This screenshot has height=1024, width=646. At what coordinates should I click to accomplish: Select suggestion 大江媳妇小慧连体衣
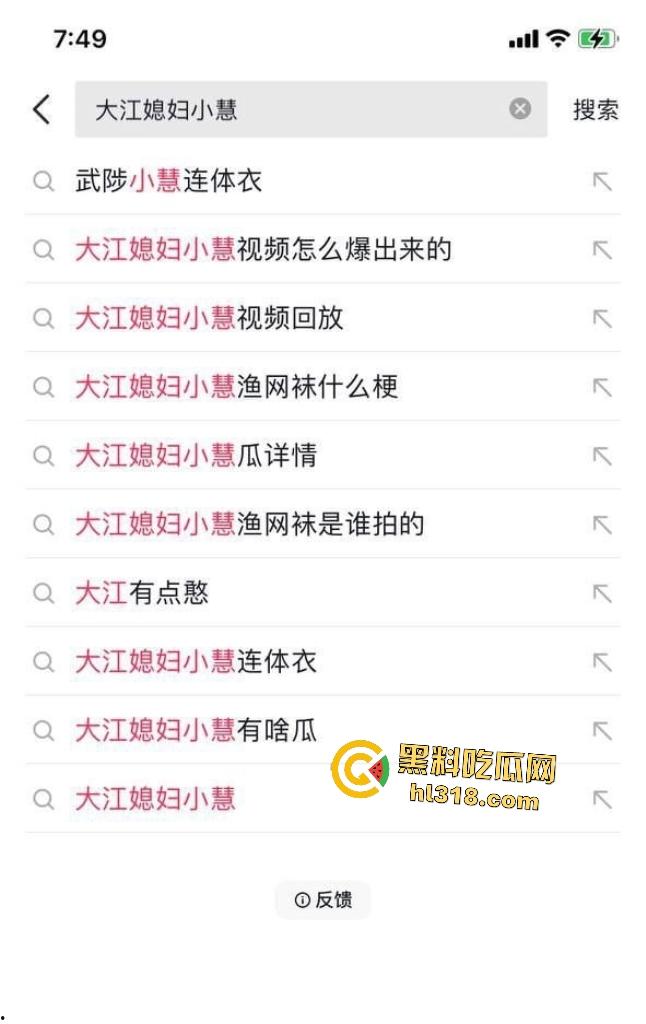[x=196, y=662]
